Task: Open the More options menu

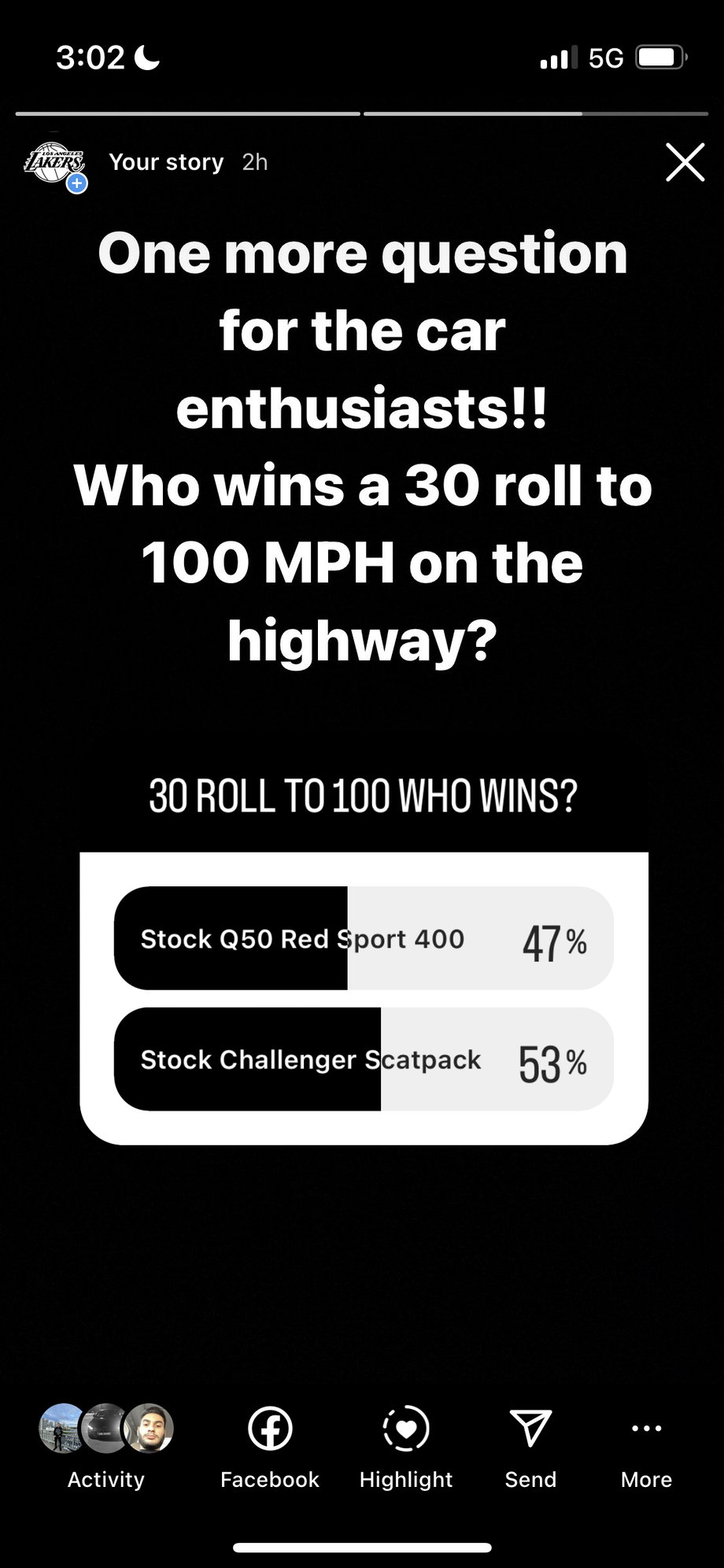Action: (x=646, y=1445)
